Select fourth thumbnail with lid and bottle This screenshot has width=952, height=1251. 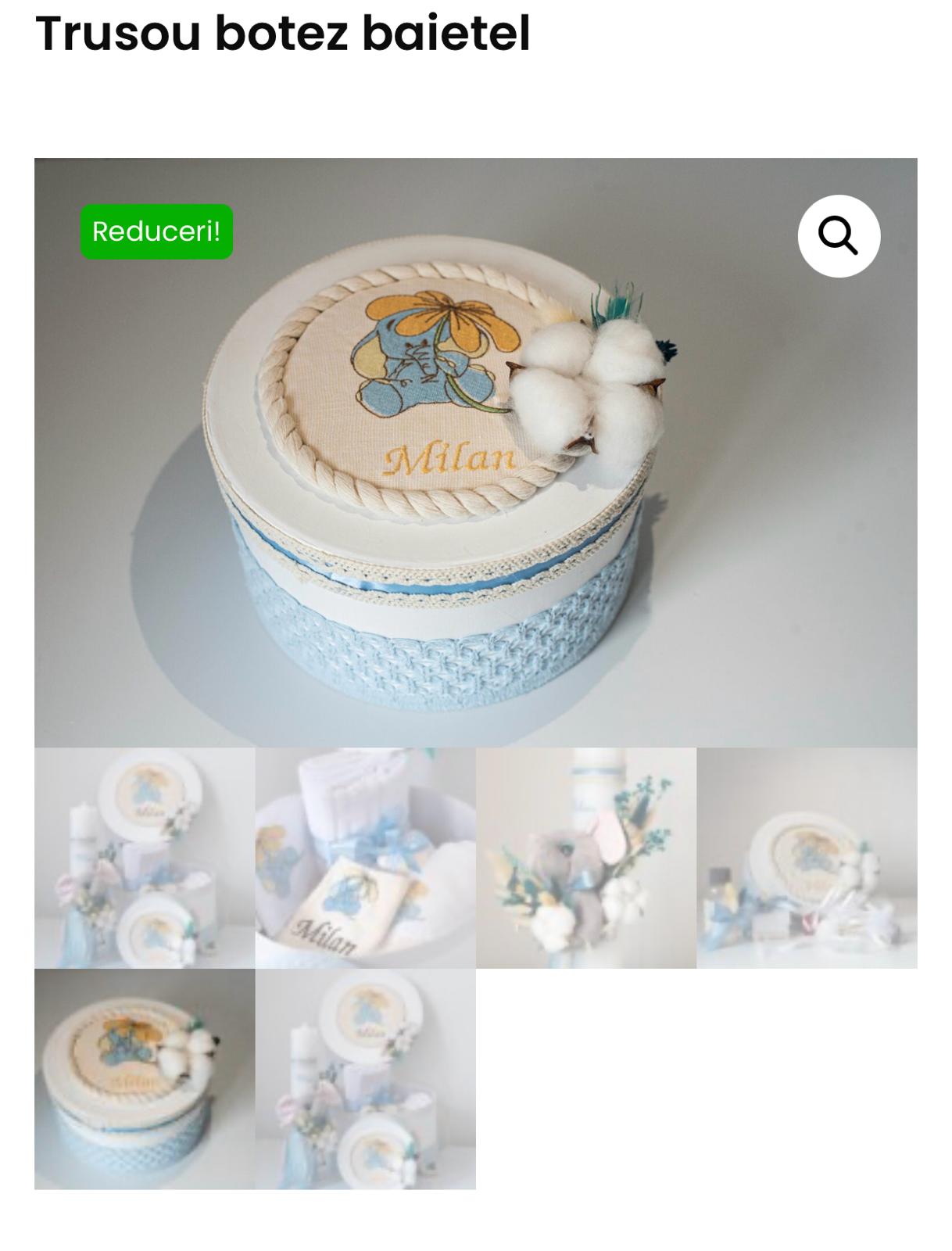click(x=807, y=858)
